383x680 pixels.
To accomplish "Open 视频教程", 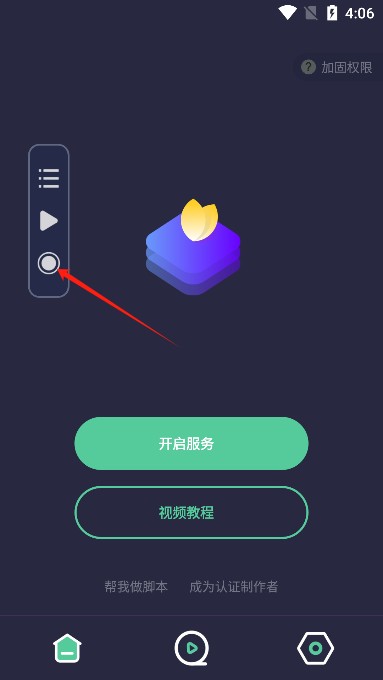I will 191,513.
